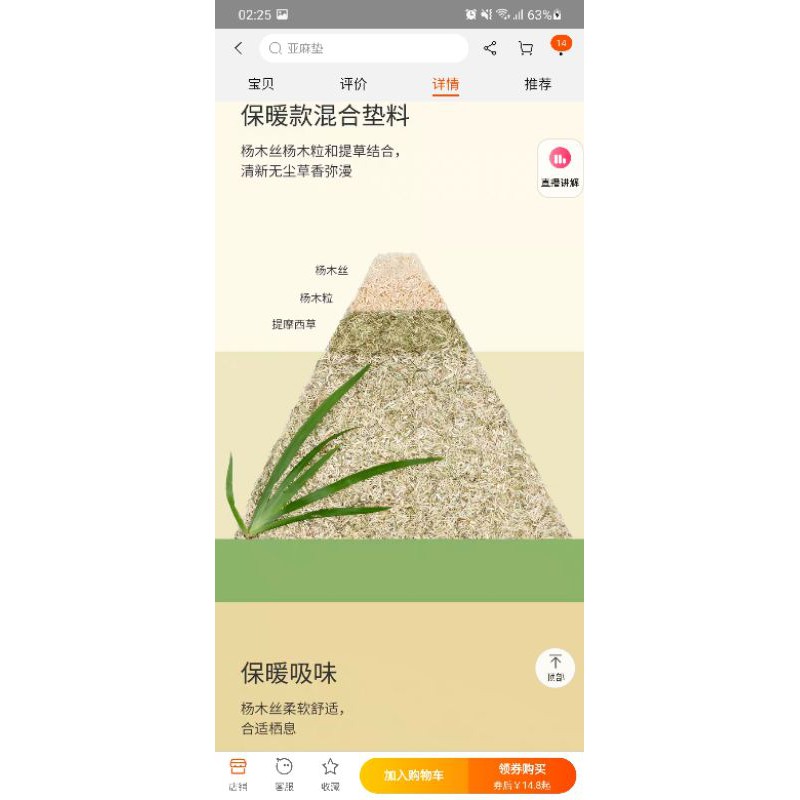Open the shopping cart icon
The width and height of the screenshot is (800, 800).
(x=525, y=48)
